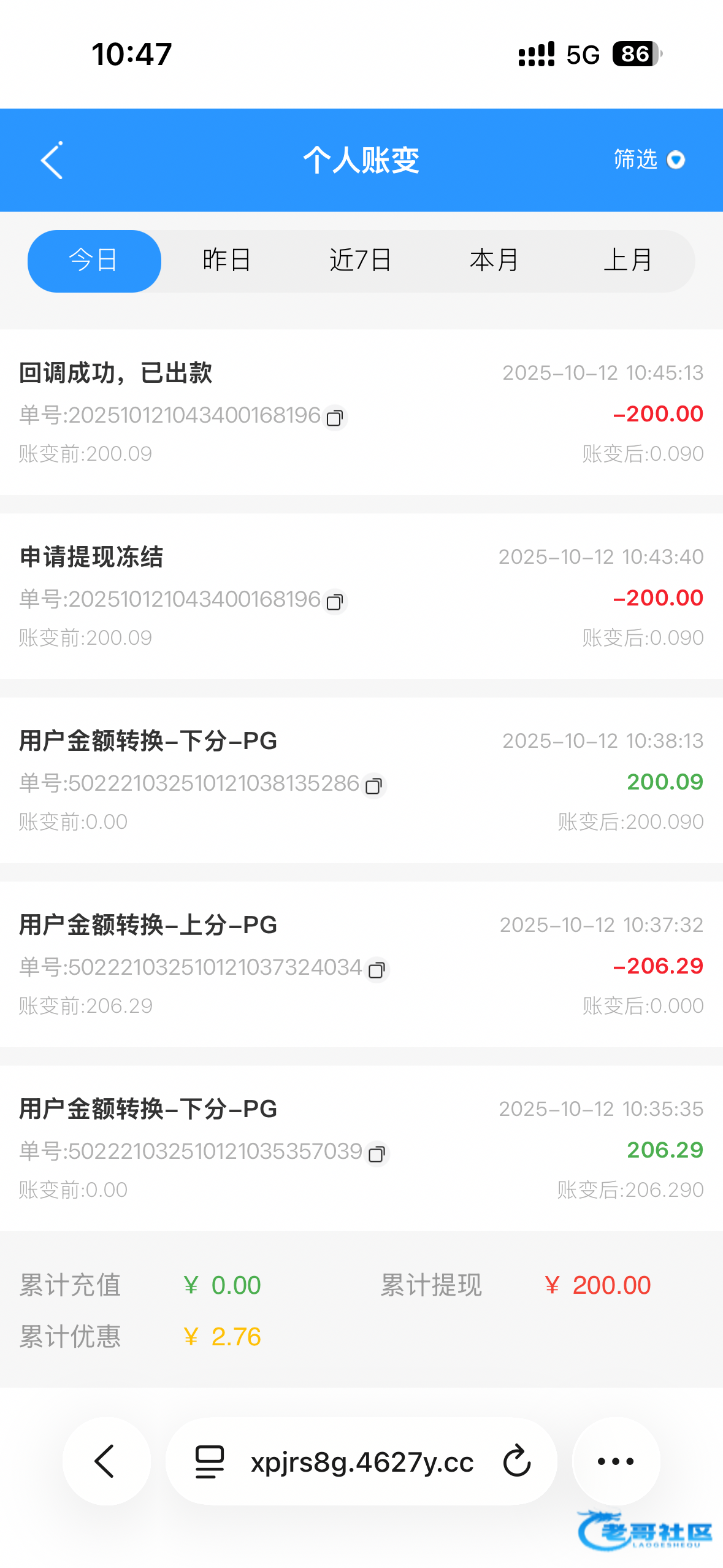This screenshot has height=1568, width=723.
Task: Open the address bar xpjrs8g.4627y.cc
Action: pyautogui.click(x=362, y=1462)
